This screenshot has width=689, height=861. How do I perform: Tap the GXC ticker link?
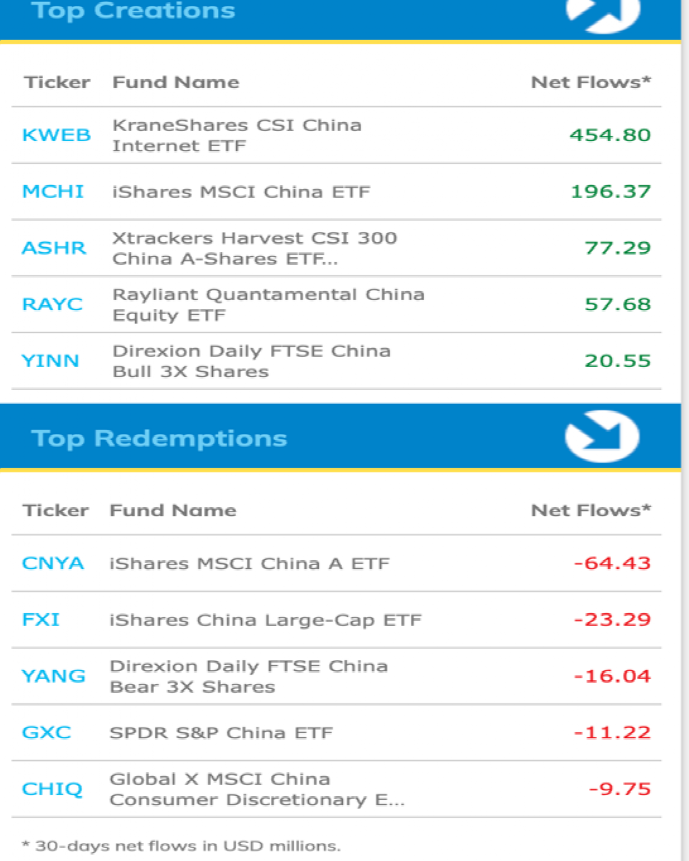click(47, 732)
